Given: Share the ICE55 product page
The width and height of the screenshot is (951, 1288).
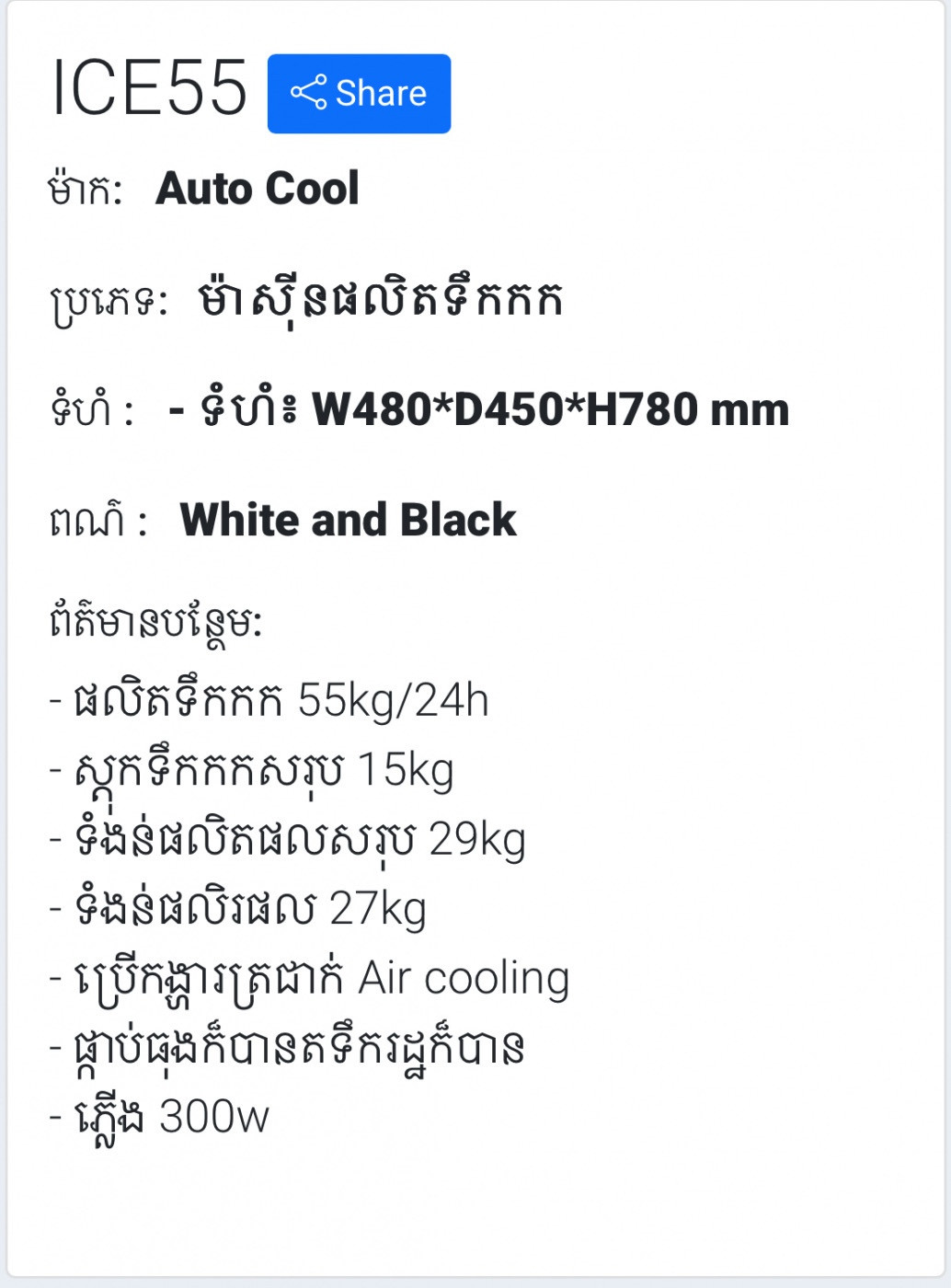Looking at the screenshot, I should pyautogui.click(x=359, y=94).
